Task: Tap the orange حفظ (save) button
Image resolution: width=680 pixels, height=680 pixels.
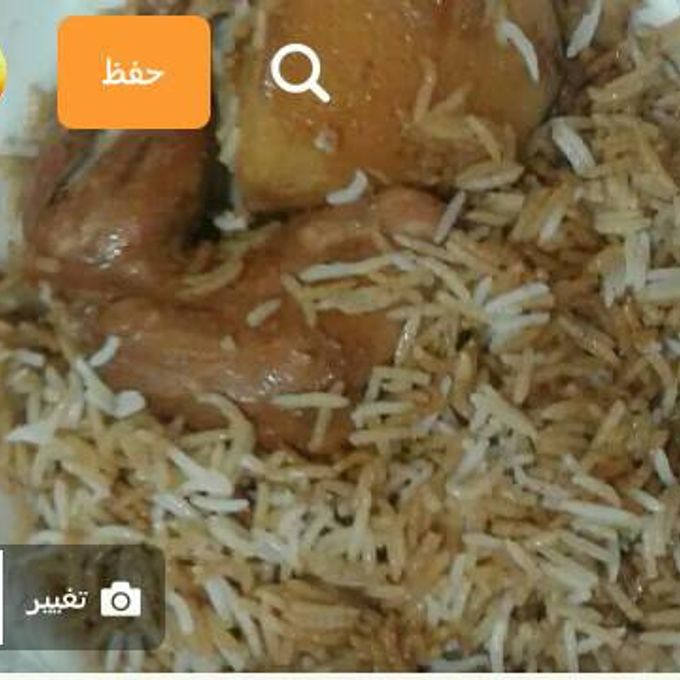Action: (133, 72)
